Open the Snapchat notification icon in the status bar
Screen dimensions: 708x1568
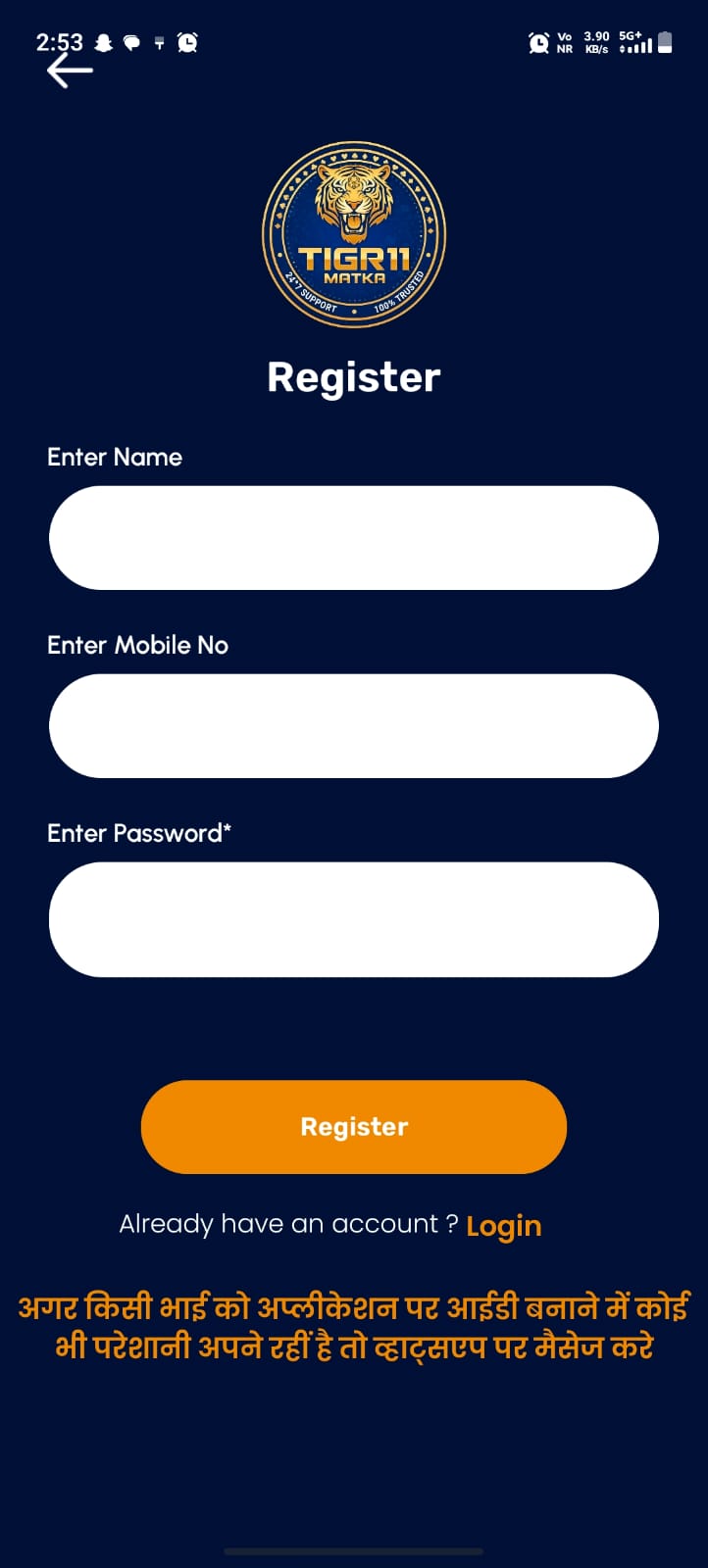(102, 42)
